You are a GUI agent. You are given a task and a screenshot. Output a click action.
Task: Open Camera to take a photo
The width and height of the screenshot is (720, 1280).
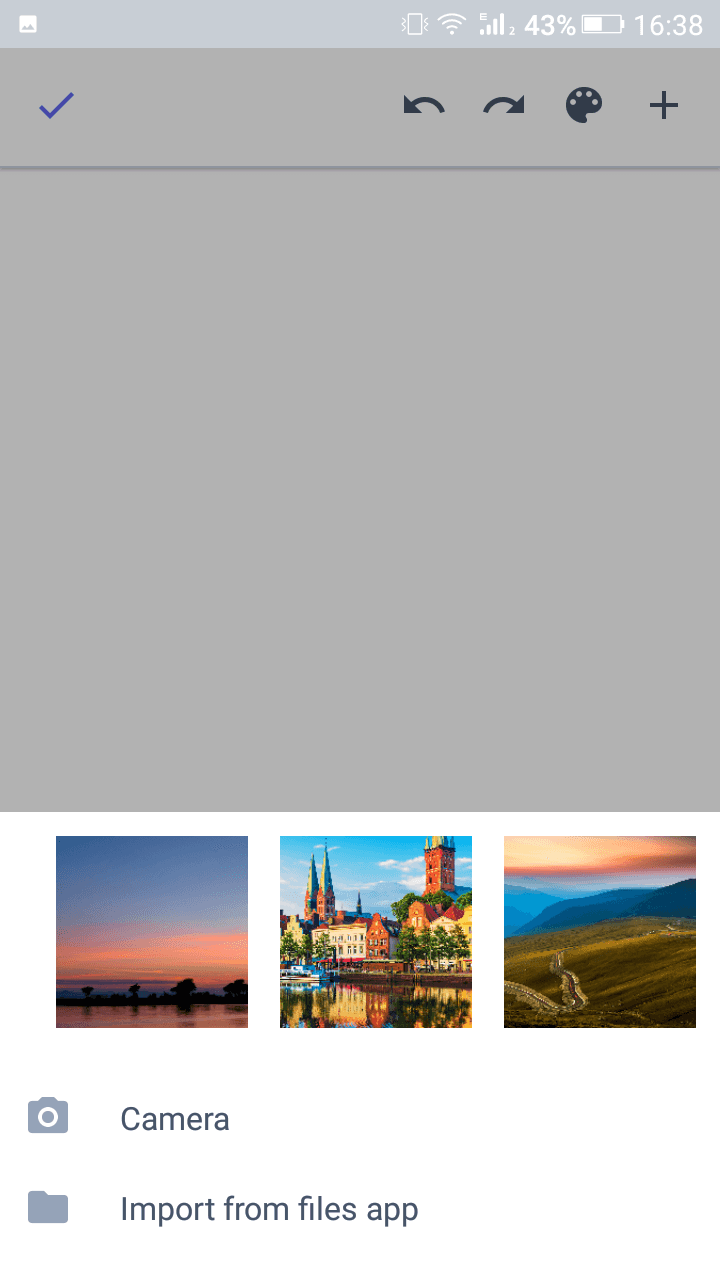pyautogui.click(x=175, y=1118)
